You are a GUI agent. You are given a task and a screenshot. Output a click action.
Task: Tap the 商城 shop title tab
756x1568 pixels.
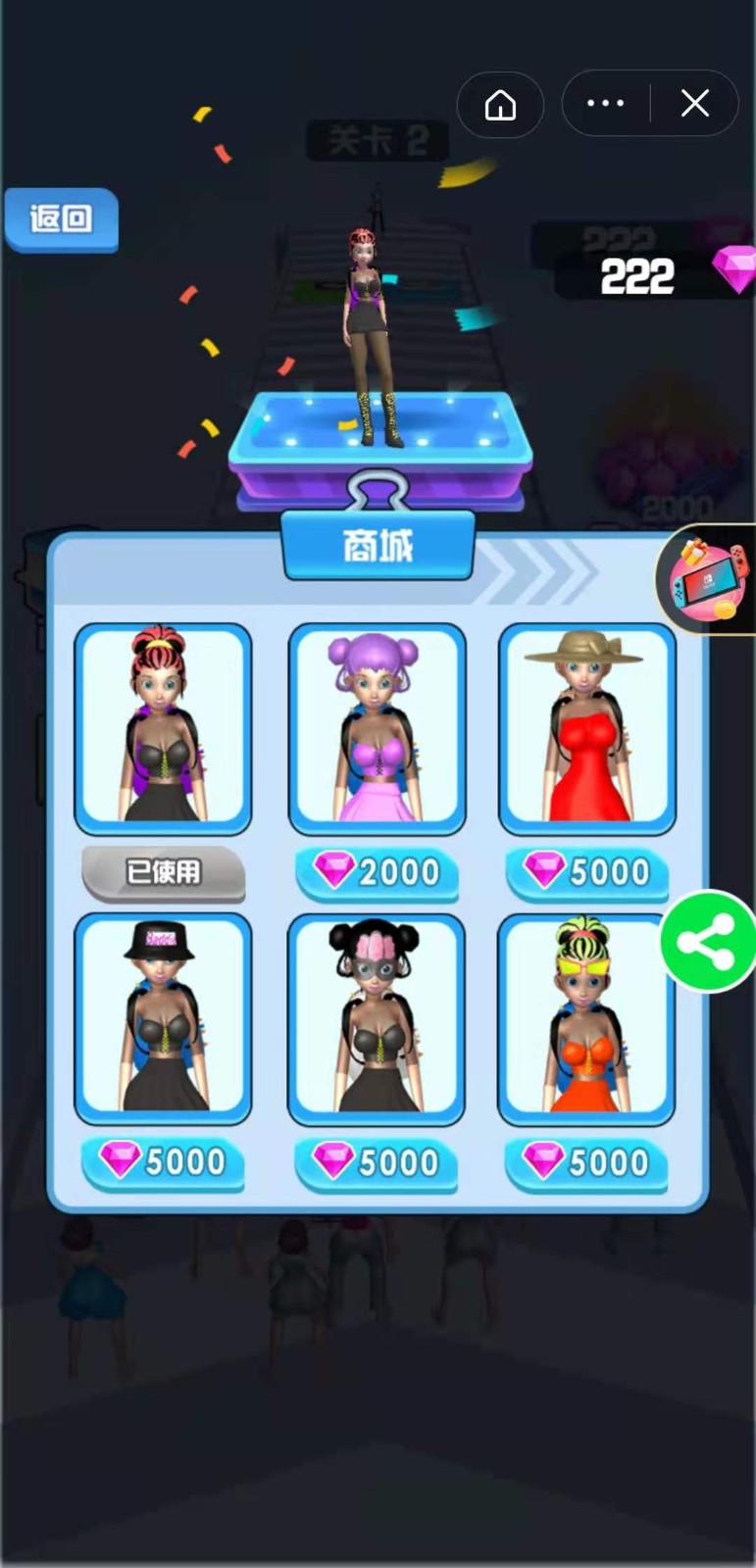tap(378, 544)
